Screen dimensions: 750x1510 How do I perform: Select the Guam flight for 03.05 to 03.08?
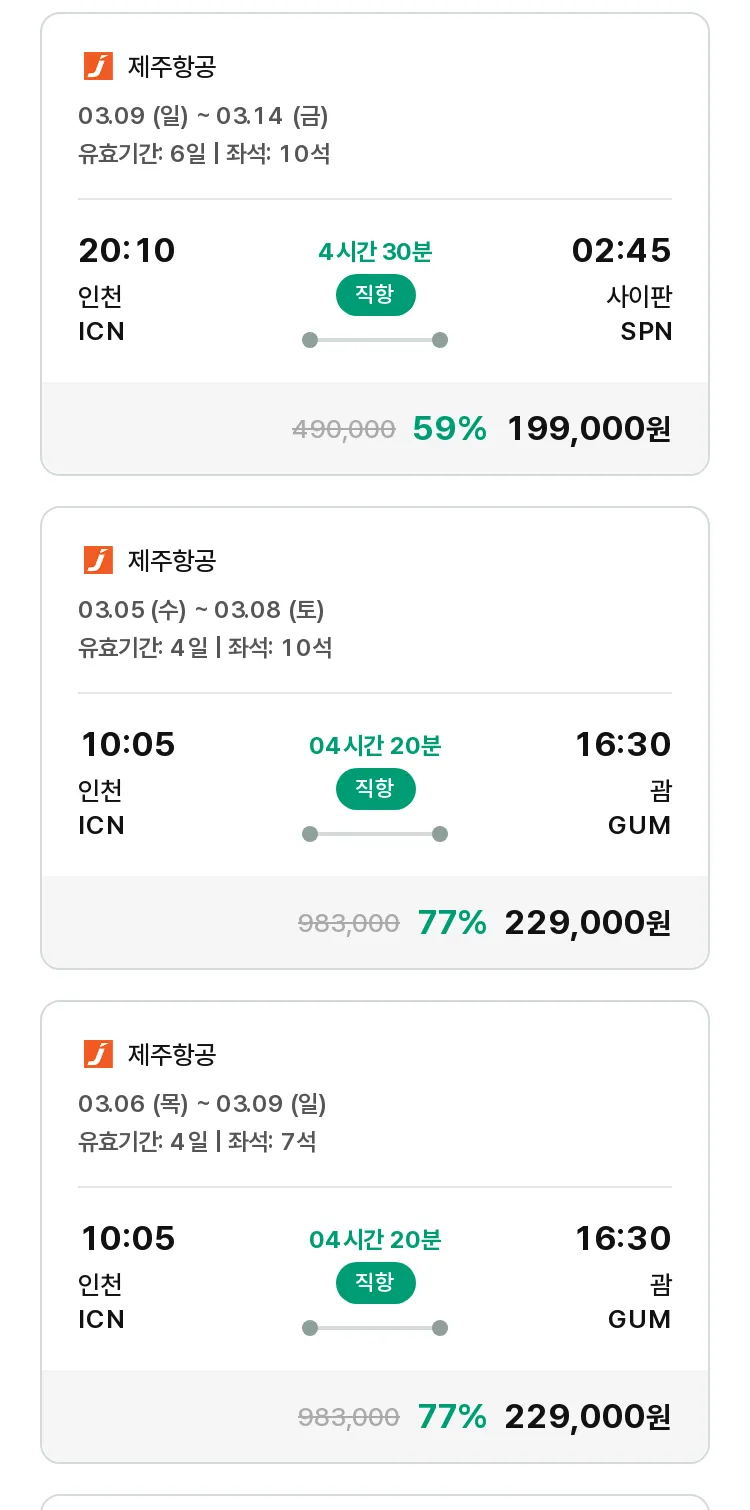pyautogui.click(x=375, y=738)
